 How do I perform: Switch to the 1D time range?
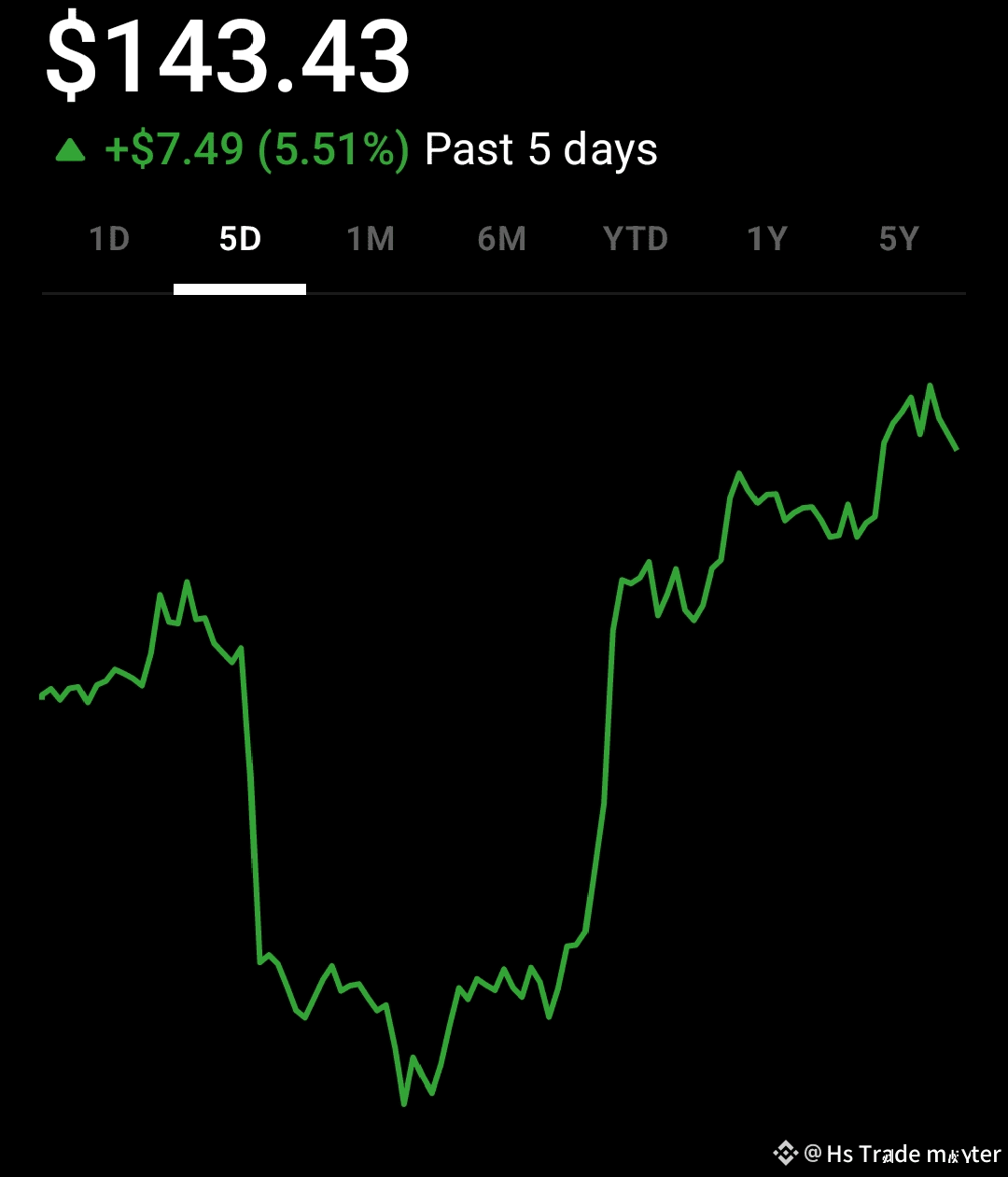[109, 240]
